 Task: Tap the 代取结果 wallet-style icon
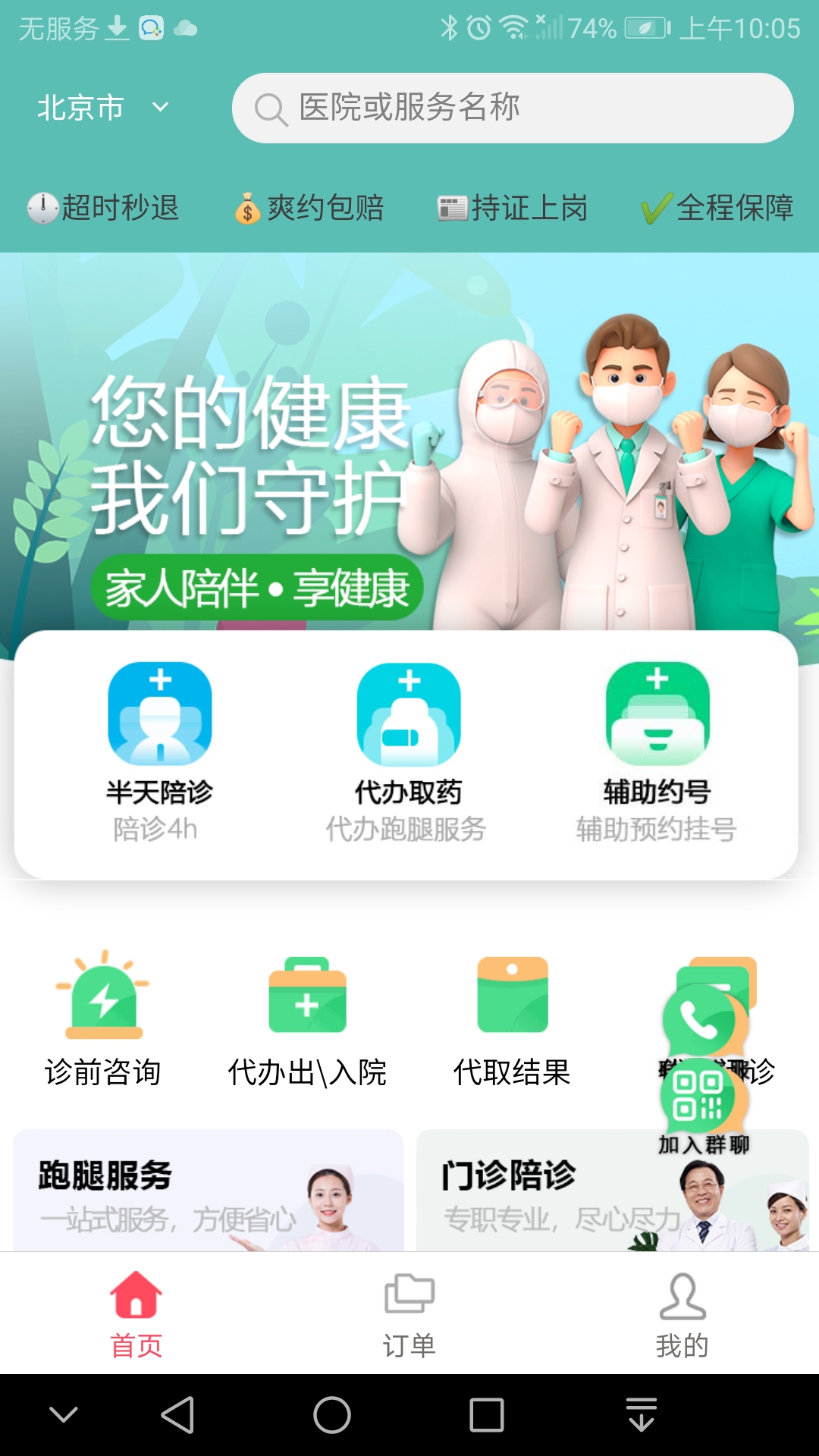tap(512, 993)
